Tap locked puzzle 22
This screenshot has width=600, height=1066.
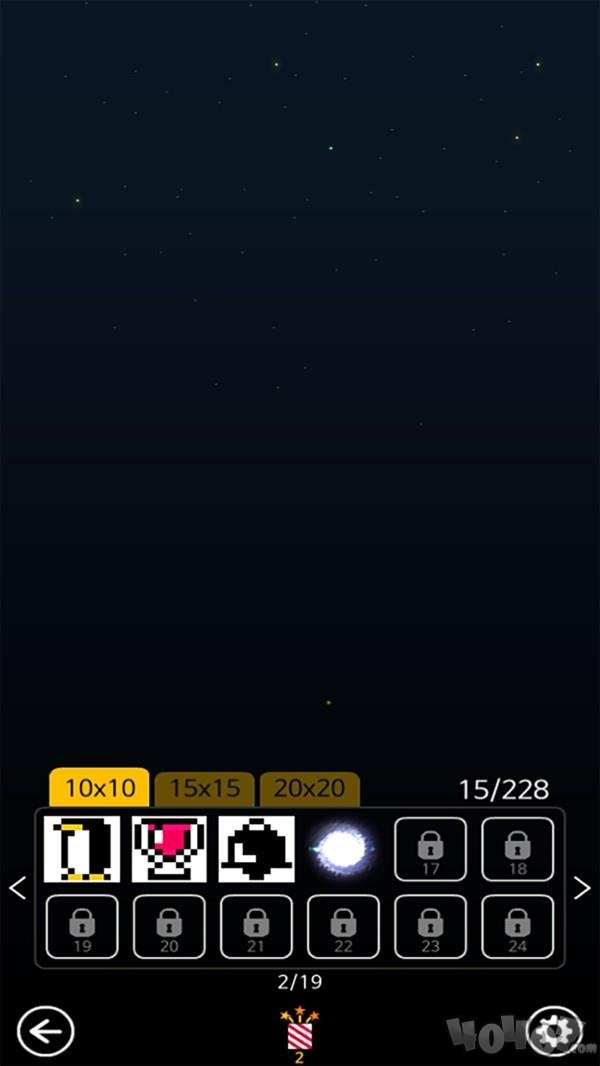343,926
